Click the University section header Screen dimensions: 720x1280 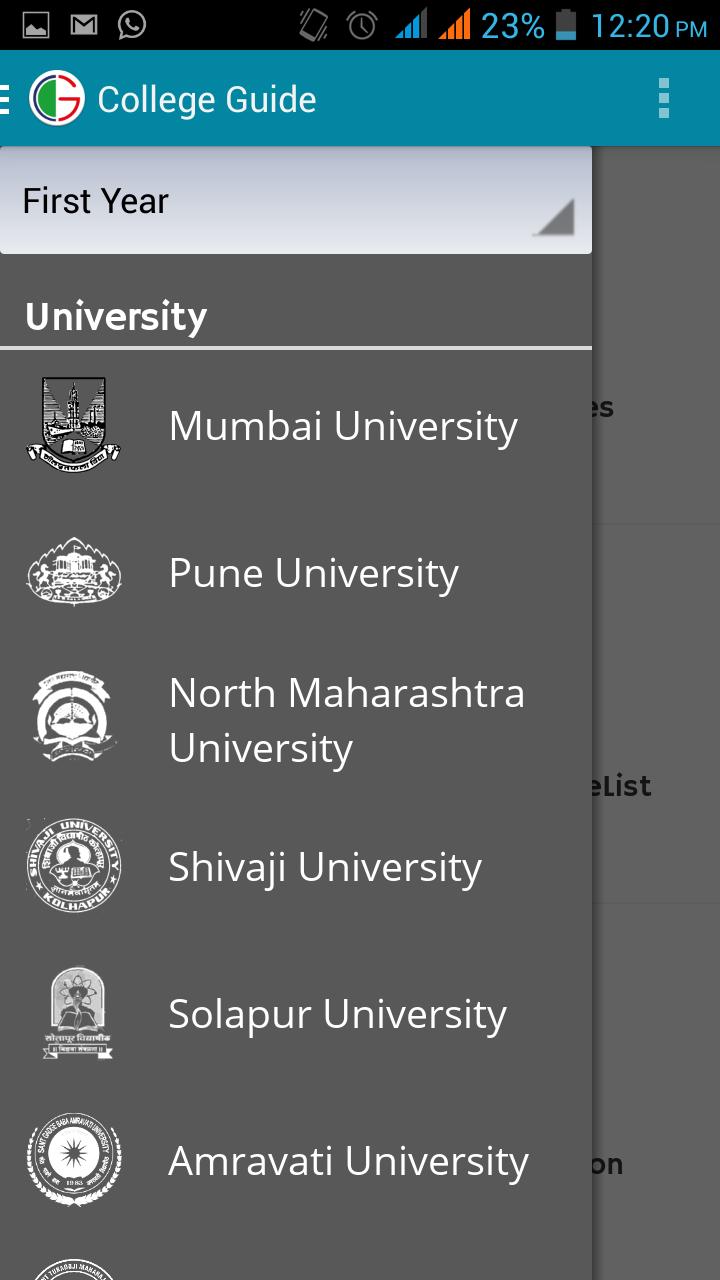tap(115, 317)
